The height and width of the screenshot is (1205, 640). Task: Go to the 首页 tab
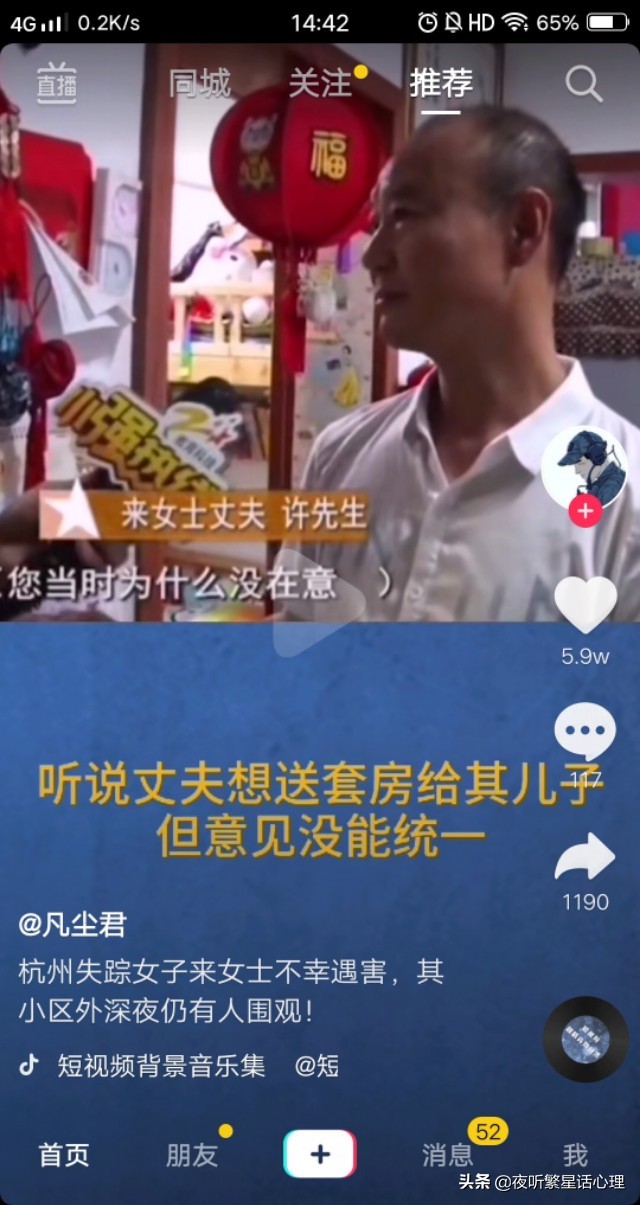(64, 1155)
